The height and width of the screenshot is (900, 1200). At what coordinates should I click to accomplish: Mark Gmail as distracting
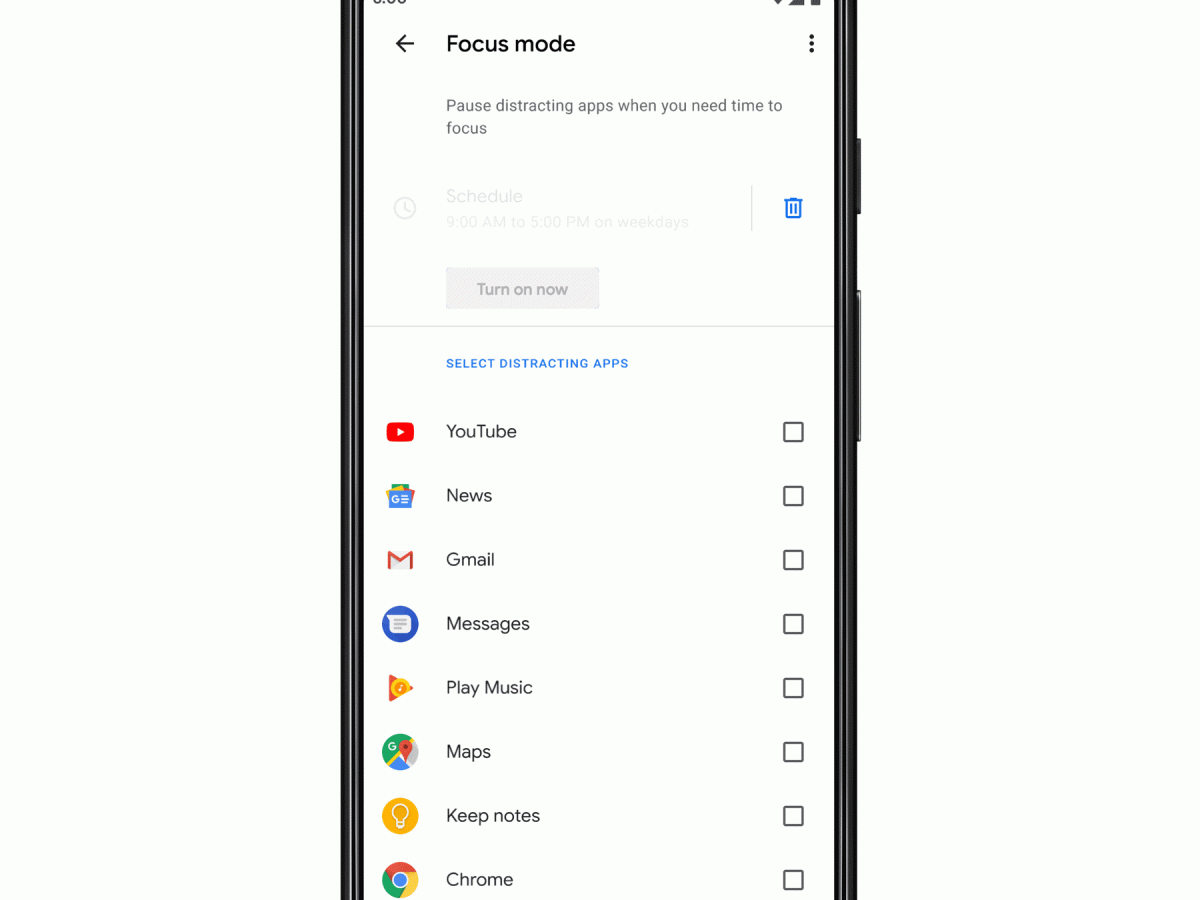(x=793, y=560)
